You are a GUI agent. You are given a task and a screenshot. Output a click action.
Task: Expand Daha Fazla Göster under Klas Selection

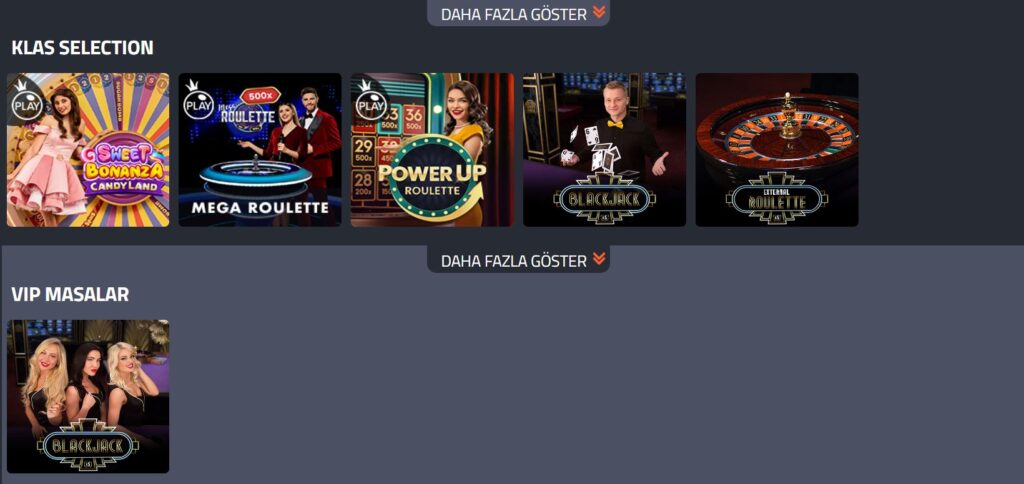[x=518, y=260]
